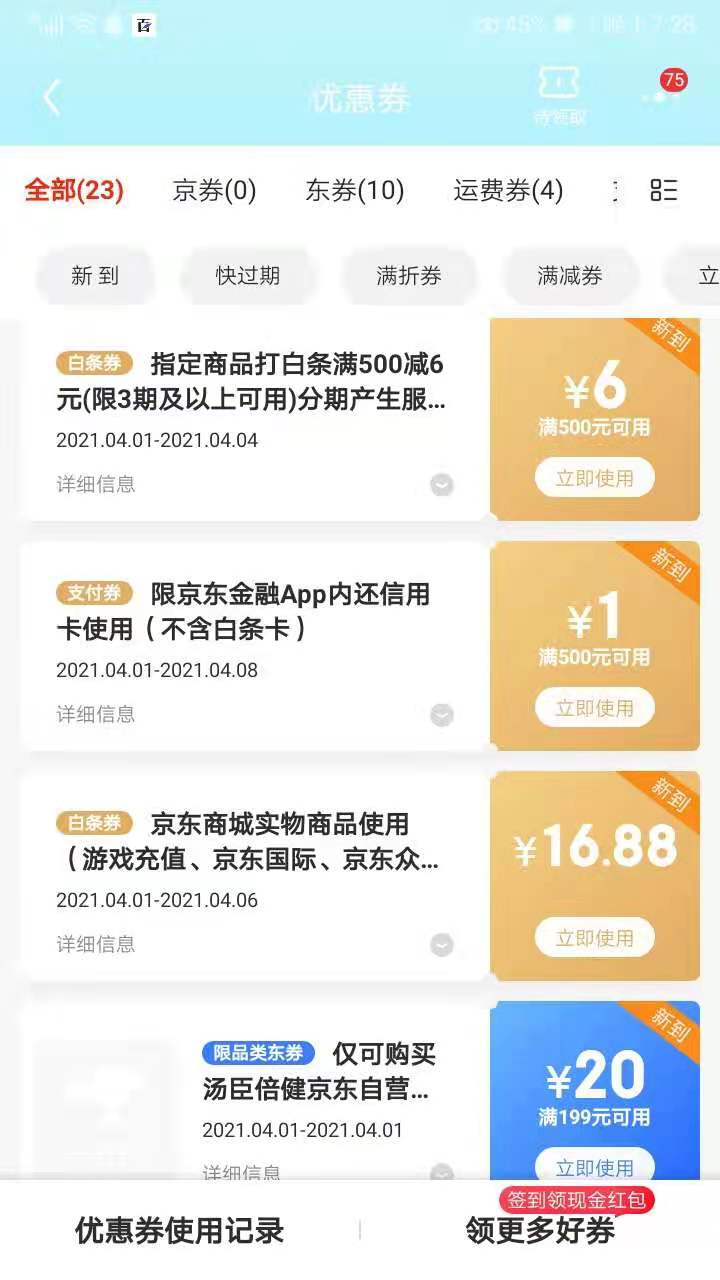
Task: Open the more menu with badge 75
Action: coord(661,96)
